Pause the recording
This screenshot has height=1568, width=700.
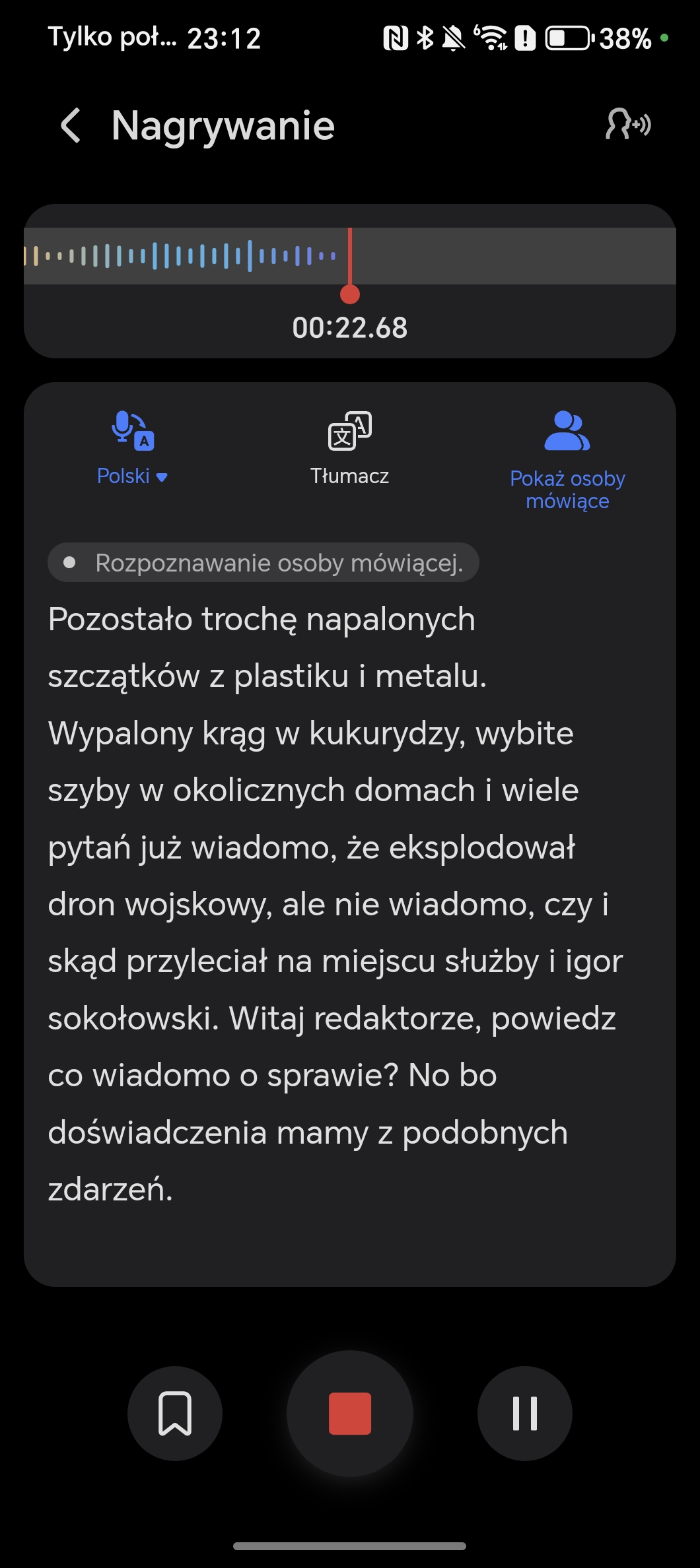tap(525, 1413)
